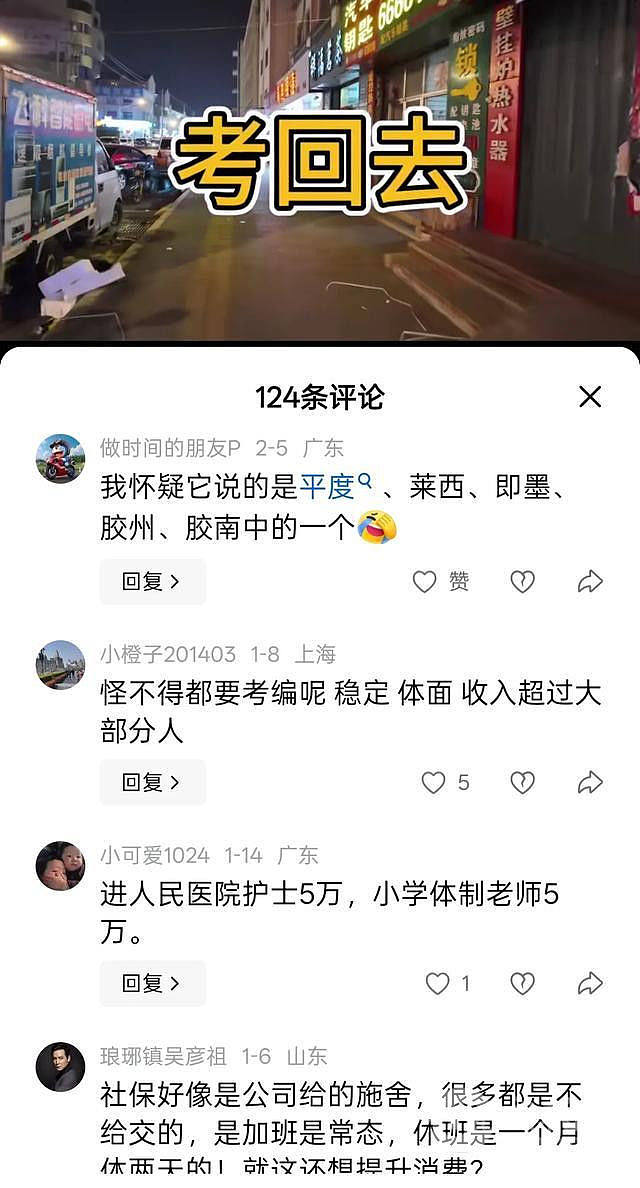This screenshot has width=640, height=1188.
Task: Dislike 小可爱1024's comment
Action: click(522, 984)
